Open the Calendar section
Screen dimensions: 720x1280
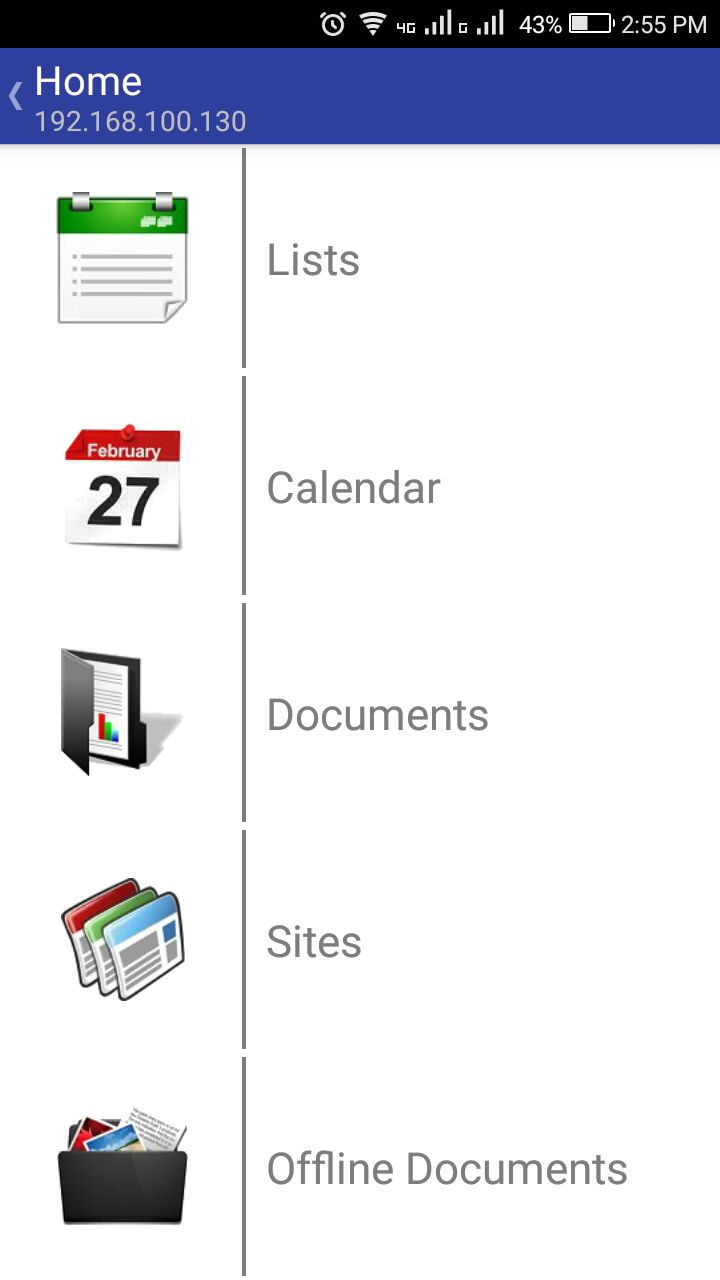coord(360,486)
